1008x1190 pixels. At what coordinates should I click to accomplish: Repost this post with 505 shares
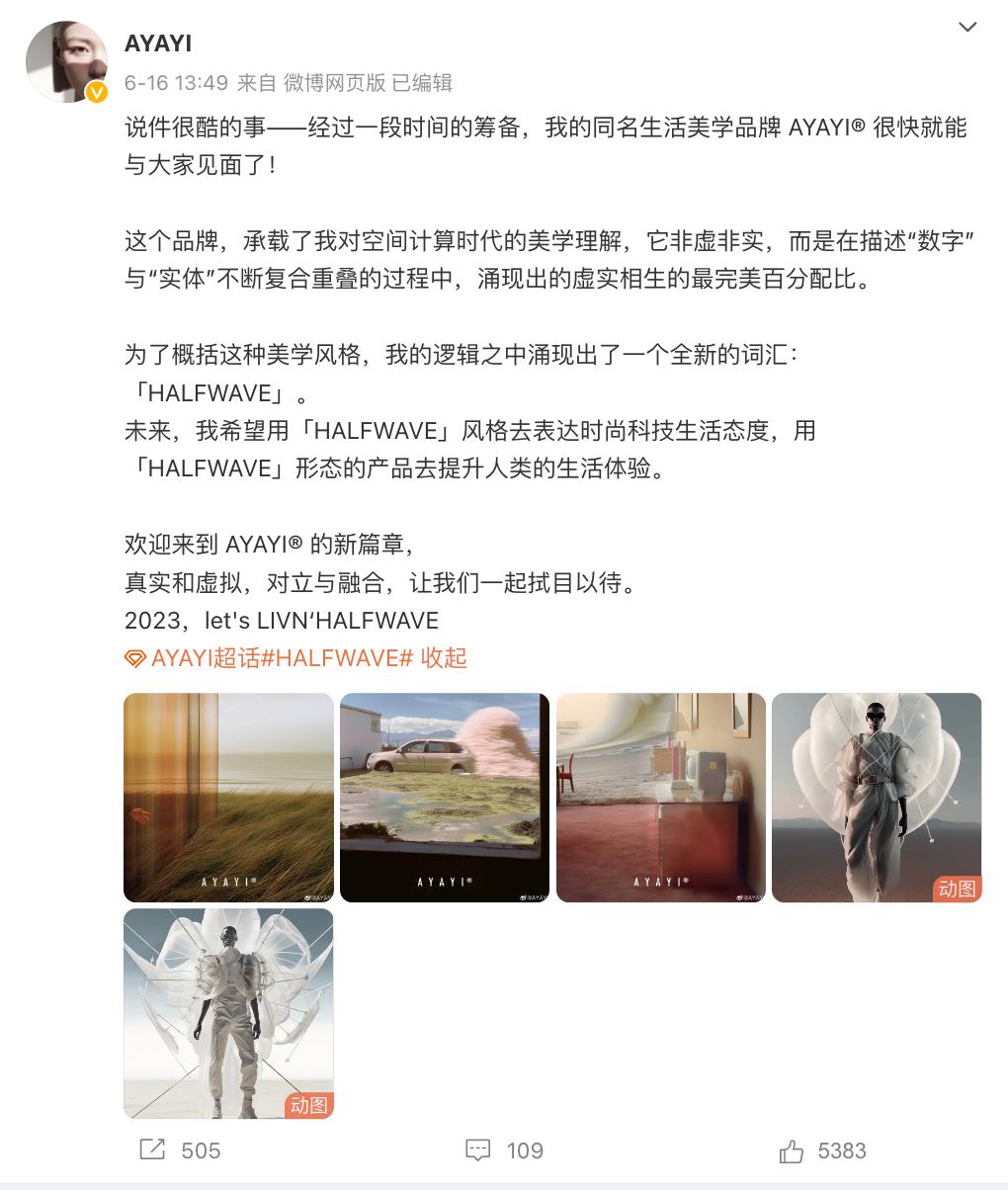(180, 1150)
